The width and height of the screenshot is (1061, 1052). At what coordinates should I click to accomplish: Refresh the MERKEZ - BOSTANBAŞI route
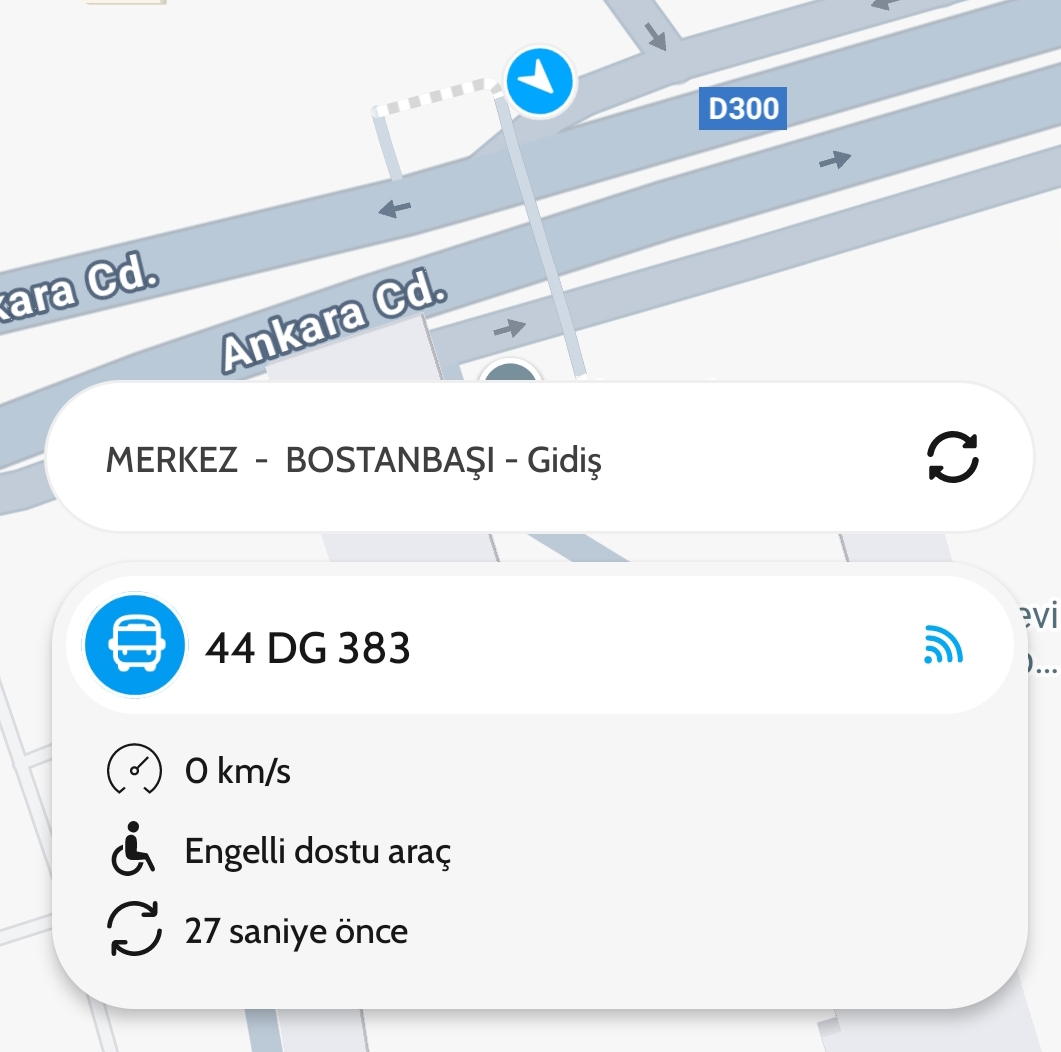952,458
